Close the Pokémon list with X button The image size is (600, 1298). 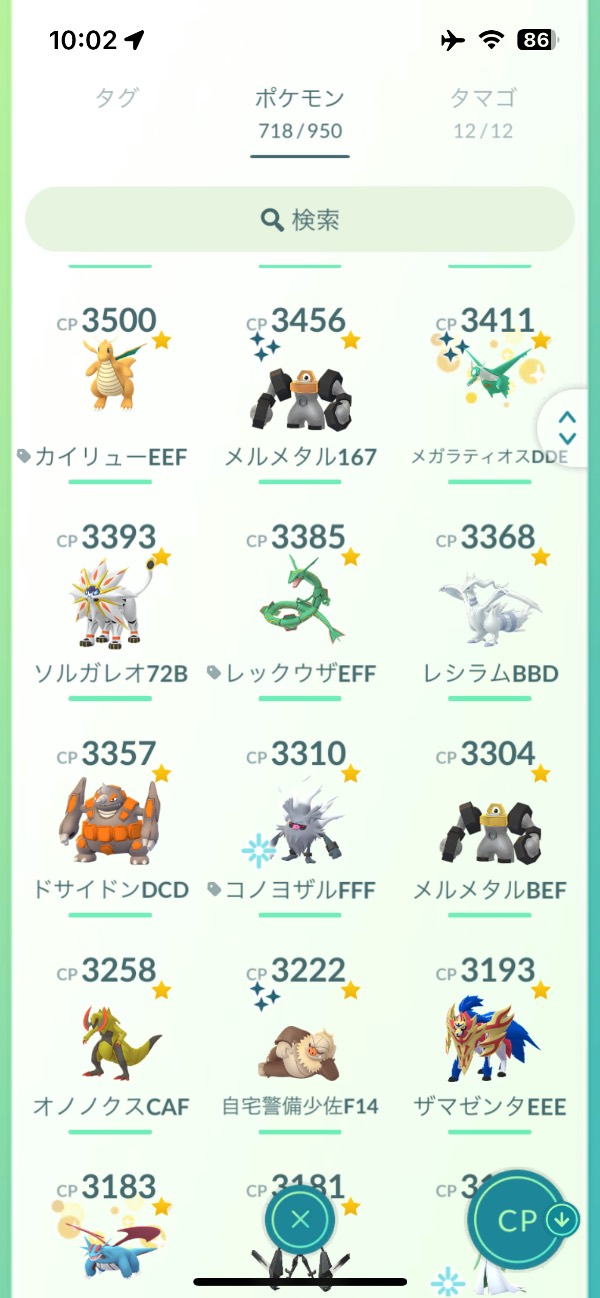tap(300, 1219)
